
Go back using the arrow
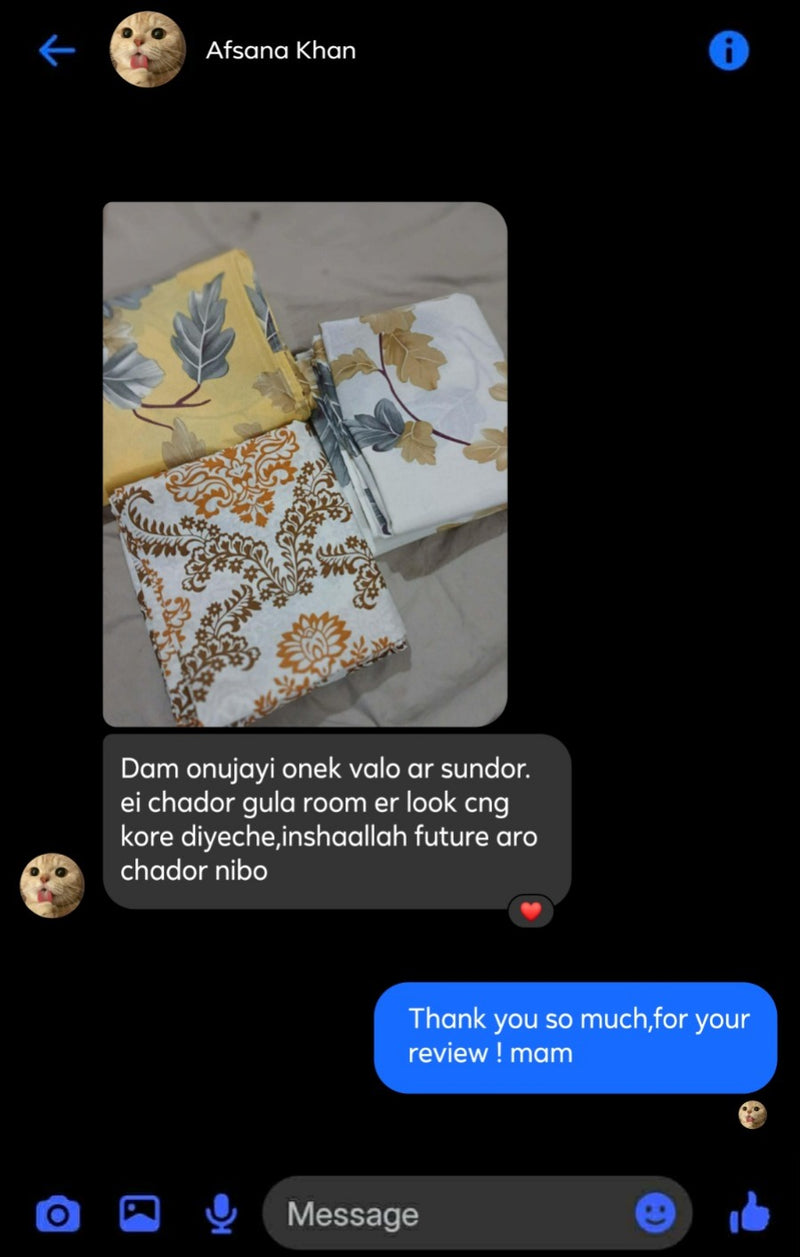click(x=57, y=51)
